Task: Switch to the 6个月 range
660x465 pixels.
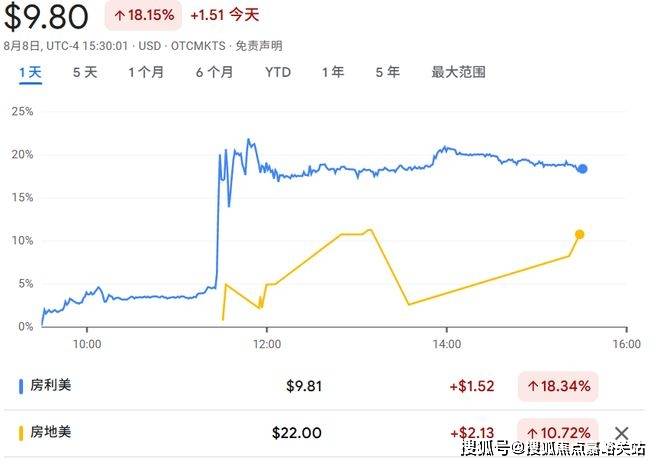Action: 214,72
